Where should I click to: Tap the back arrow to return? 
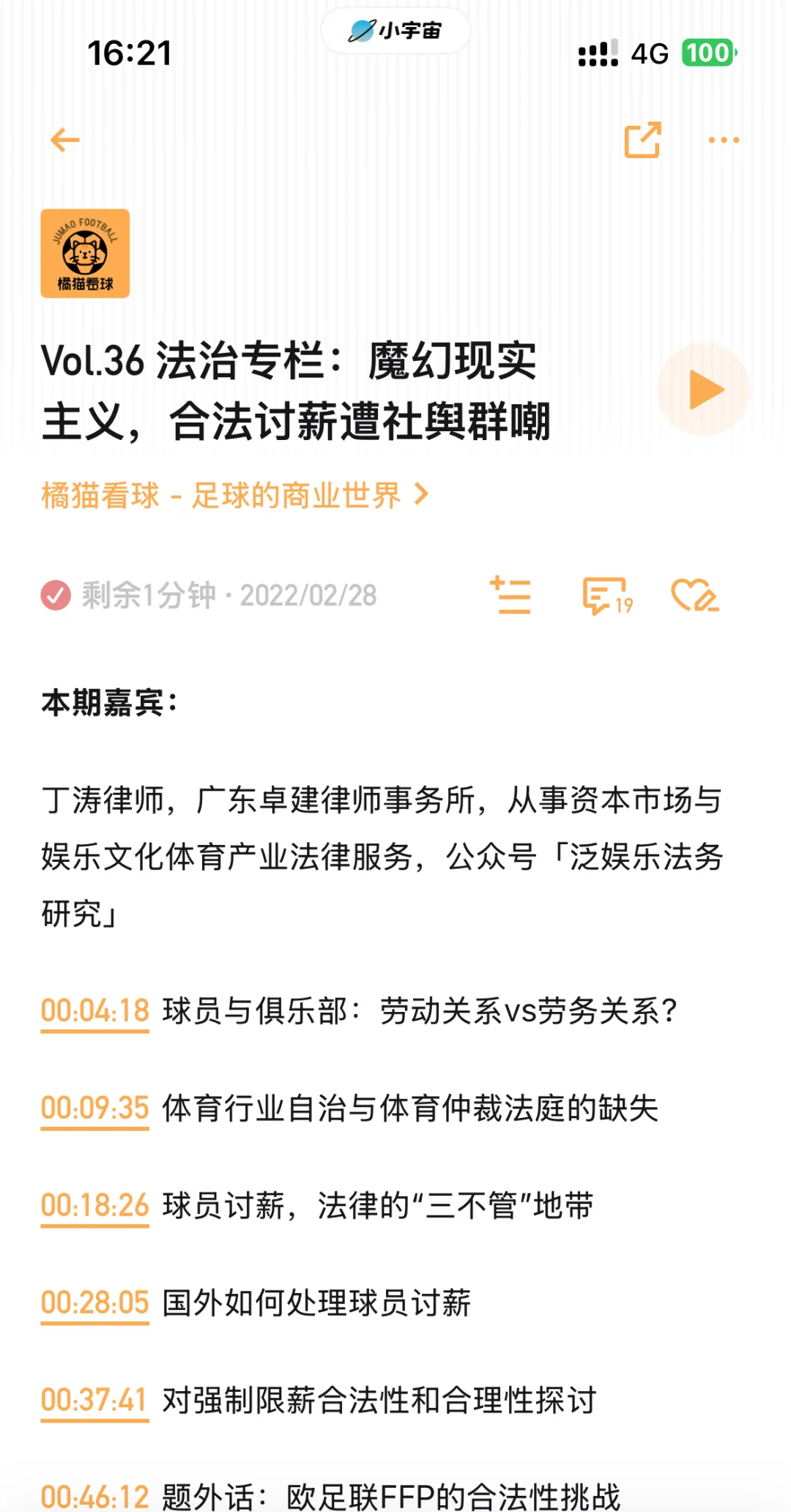coord(64,139)
